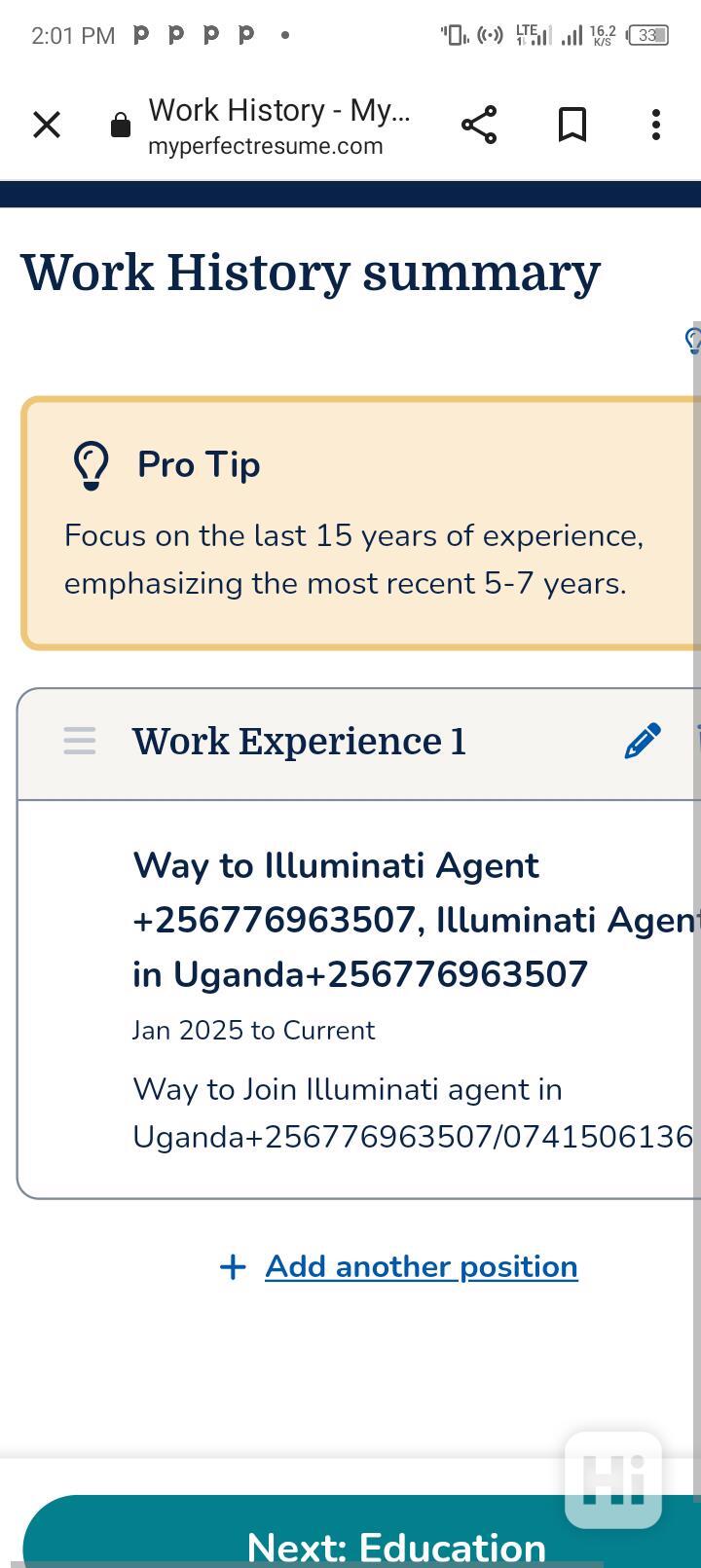Open the browser overflow menu
Screen dimensions: 701x1568
coord(655,125)
